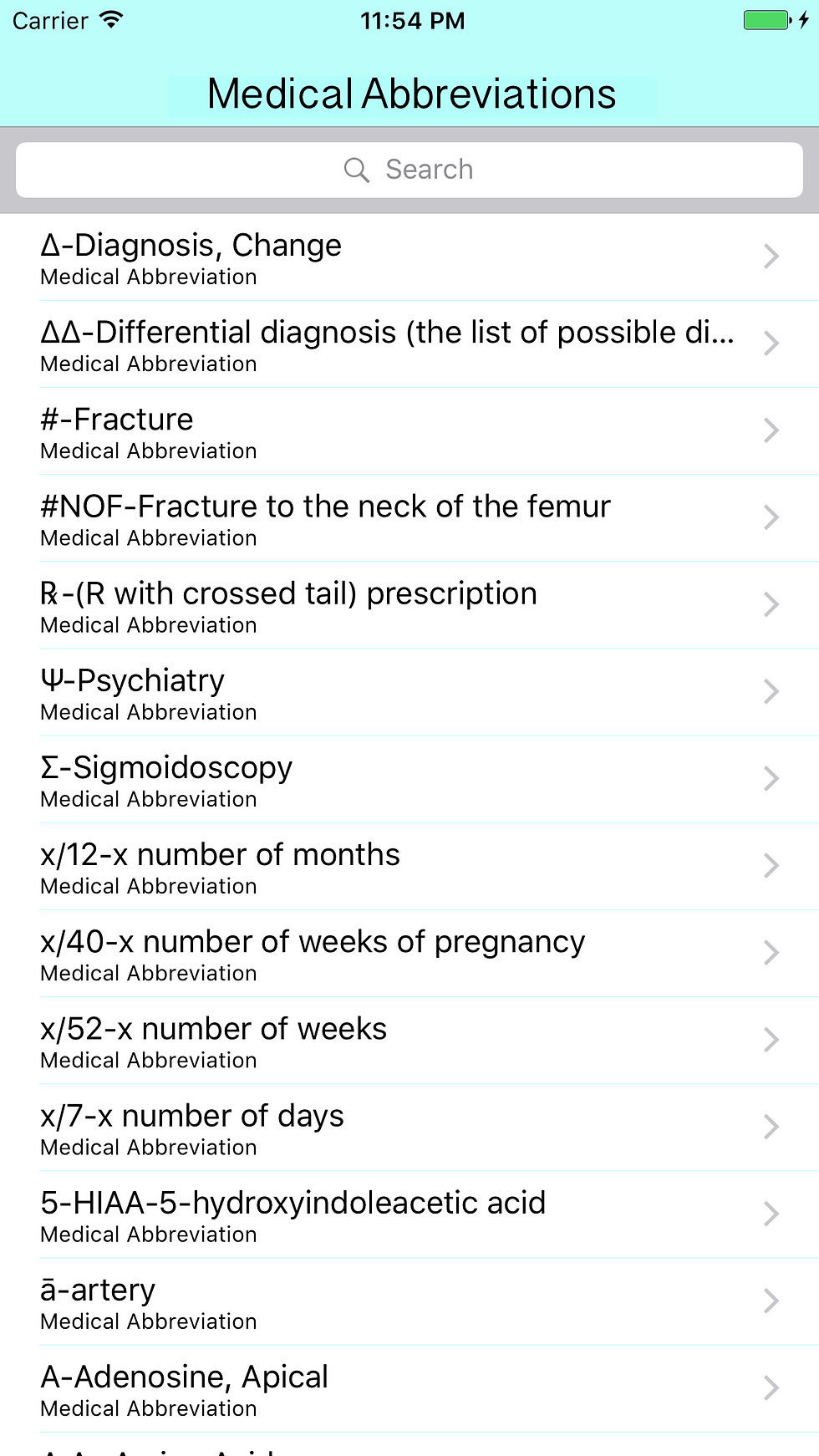Tap the Search field
The width and height of the screenshot is (819, 1456).
click(x=409, y=170)
